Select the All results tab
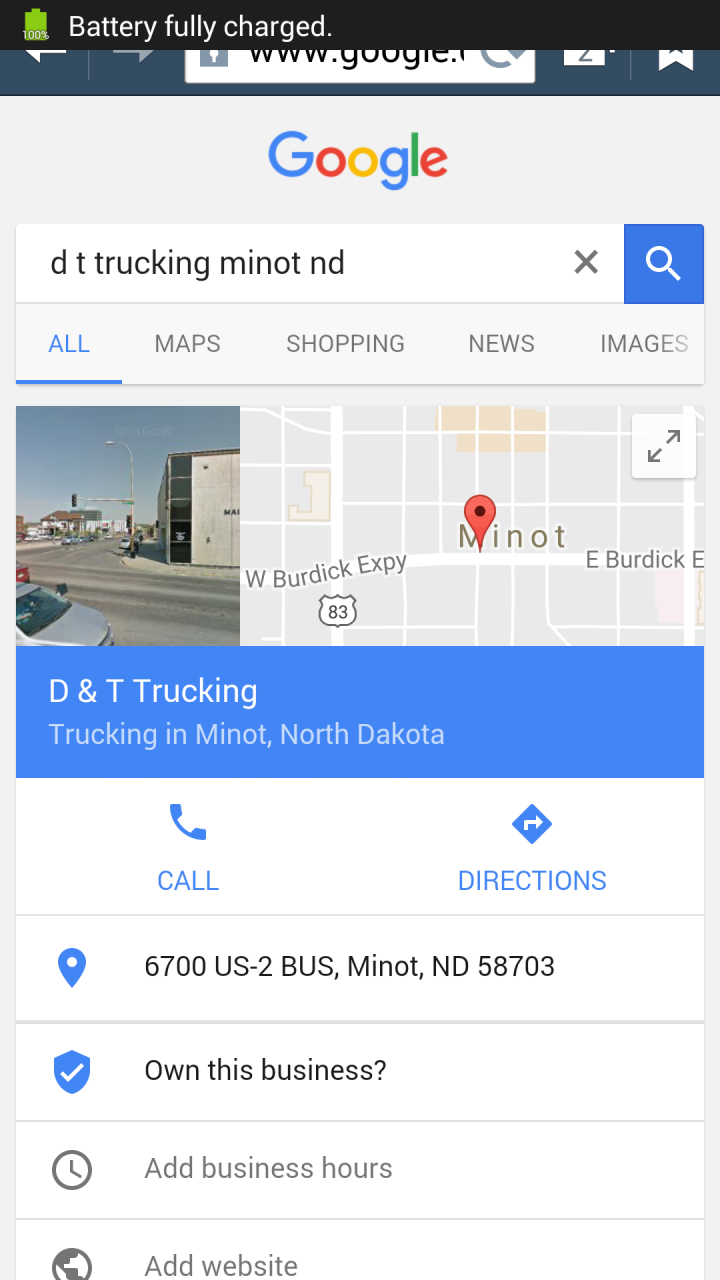 69,343
